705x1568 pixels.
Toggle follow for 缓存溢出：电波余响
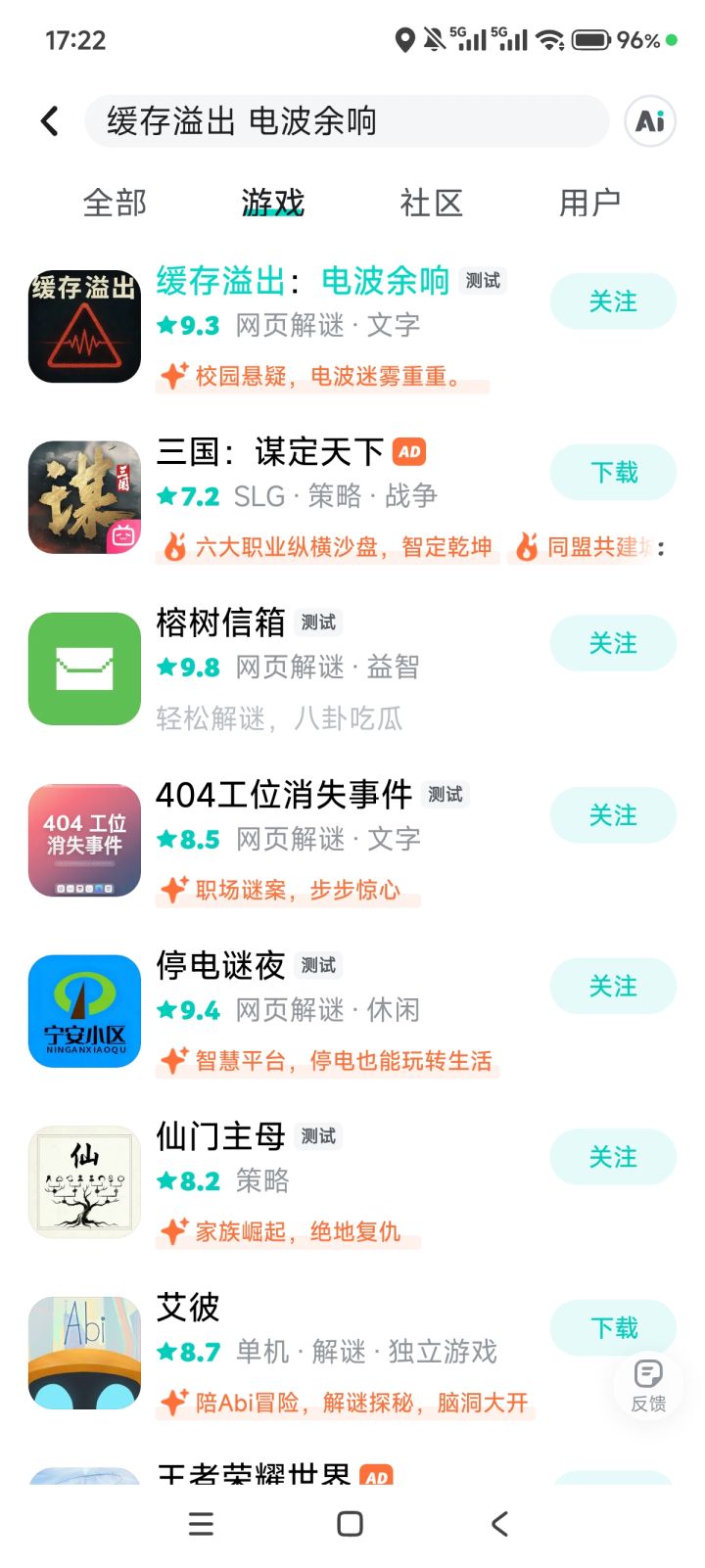(614, 301)
